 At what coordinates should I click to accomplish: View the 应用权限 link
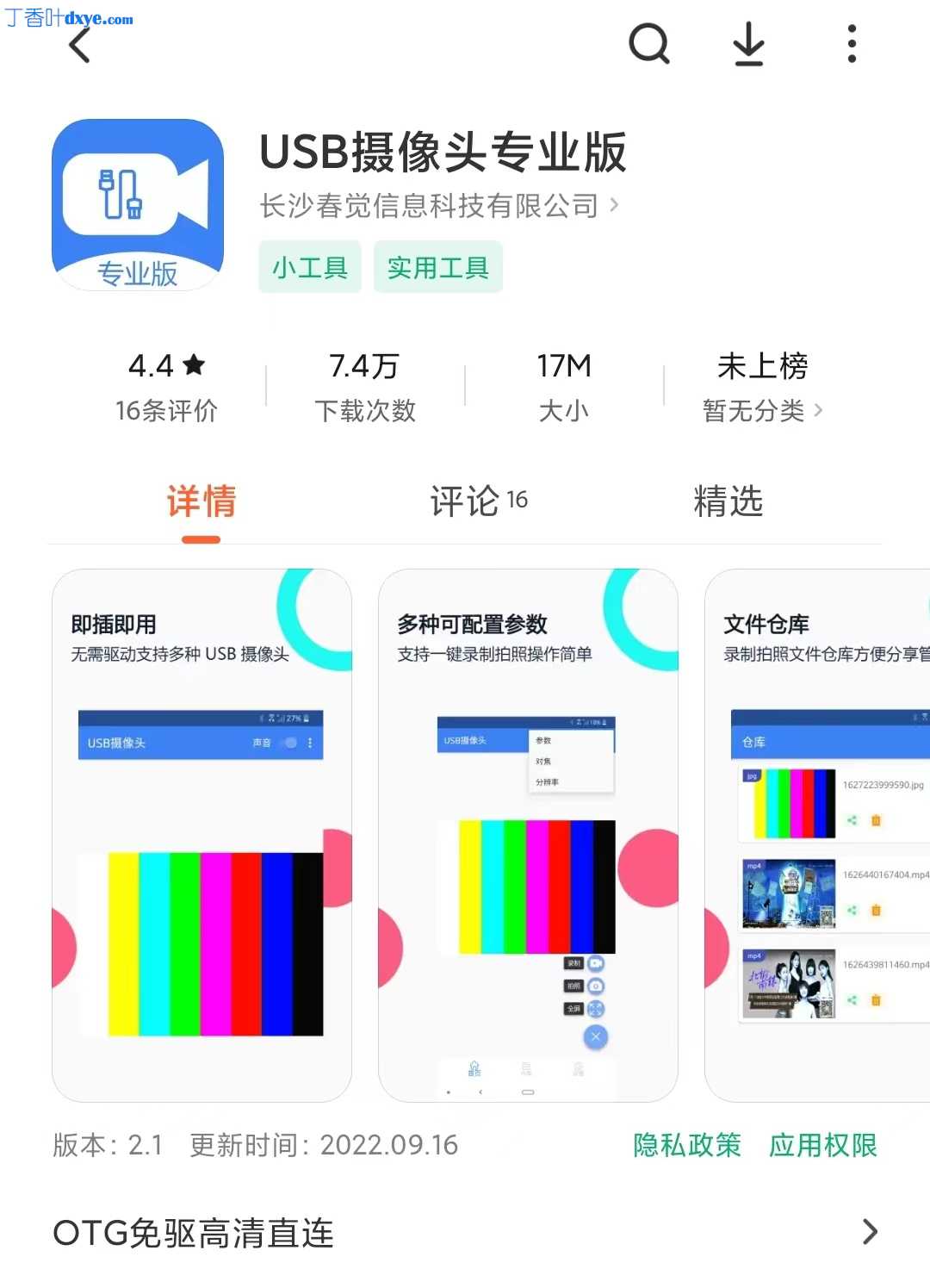pyautogui.click(x=822, y=1145)
